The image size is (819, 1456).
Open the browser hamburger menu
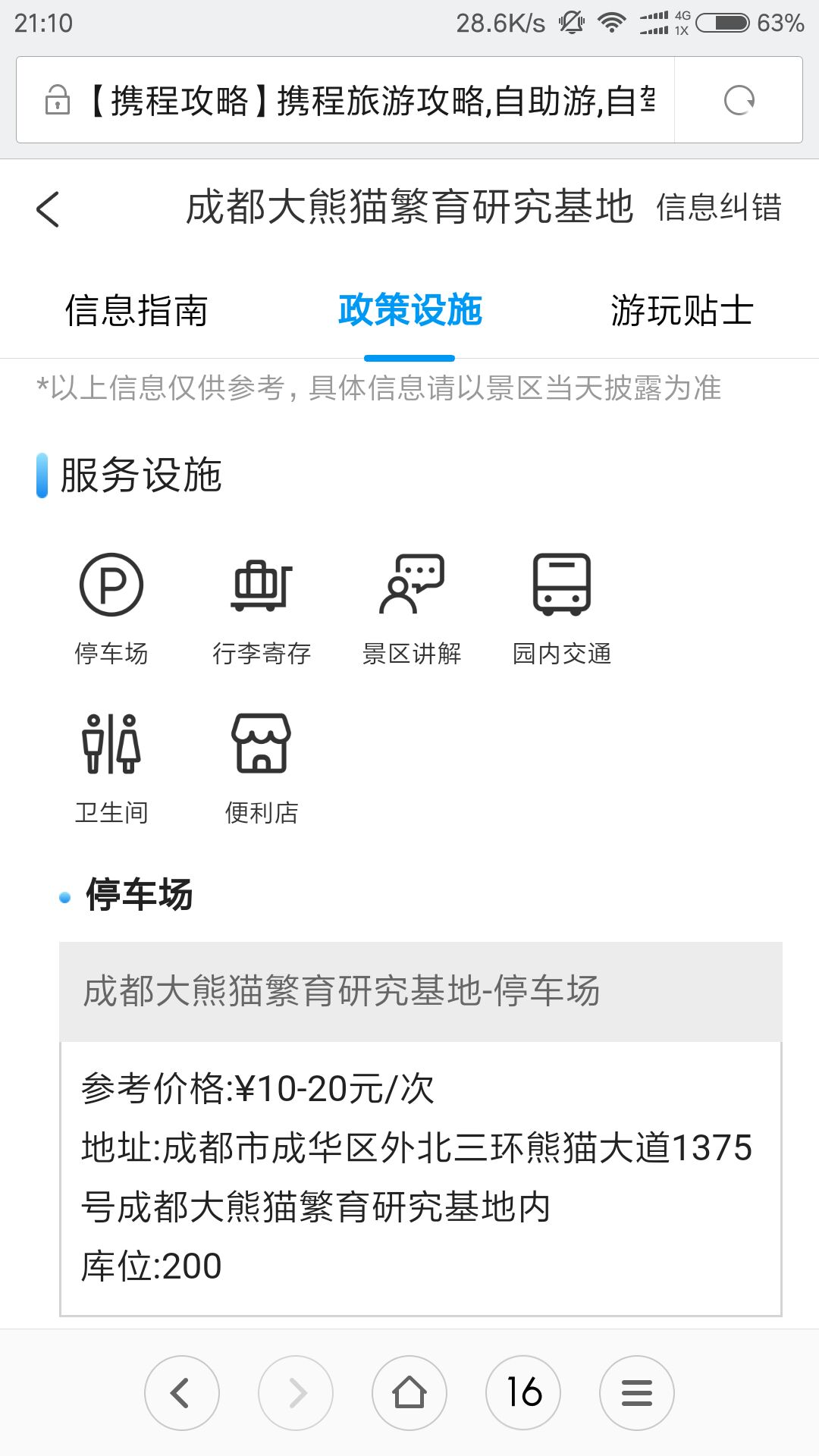(637, 1393)
